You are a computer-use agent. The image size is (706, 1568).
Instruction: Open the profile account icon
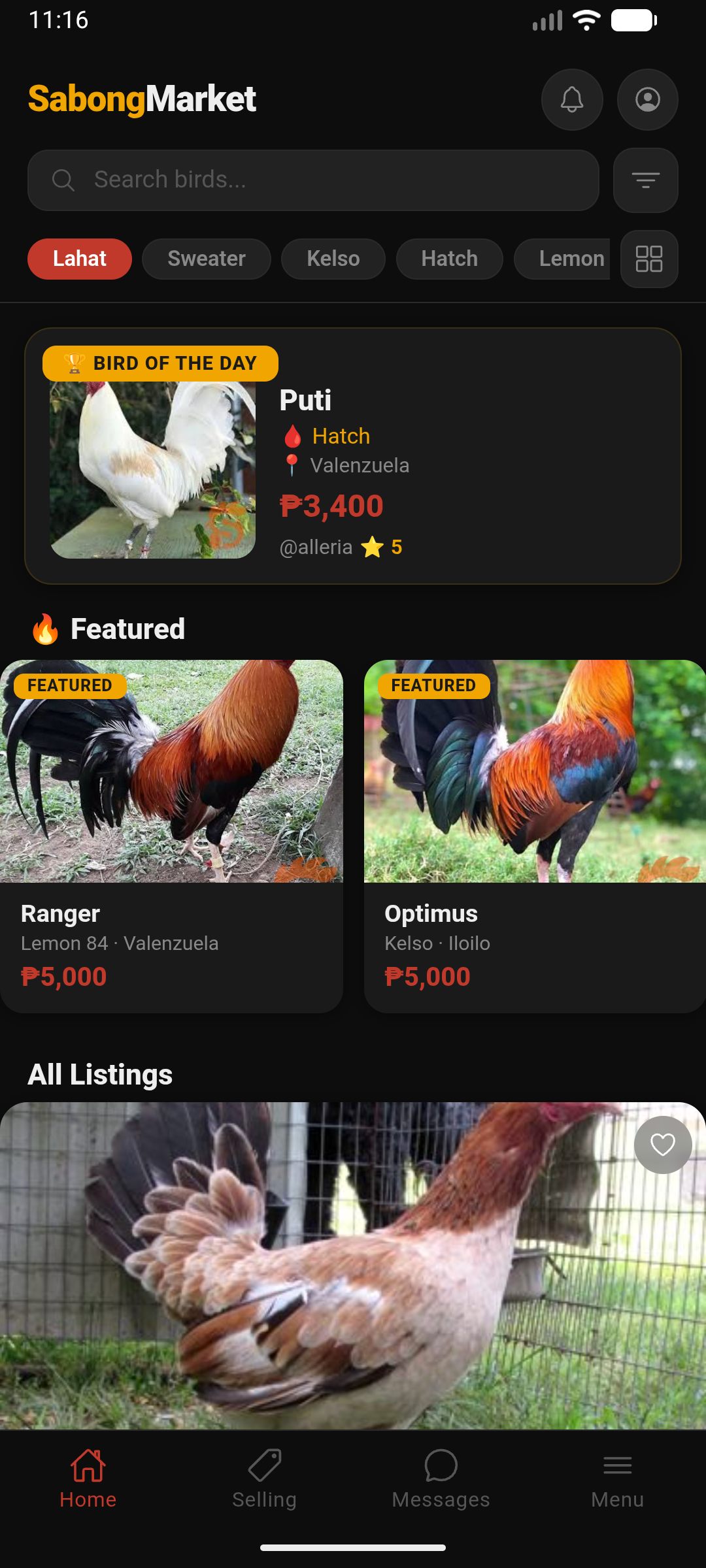click(647, 99)
